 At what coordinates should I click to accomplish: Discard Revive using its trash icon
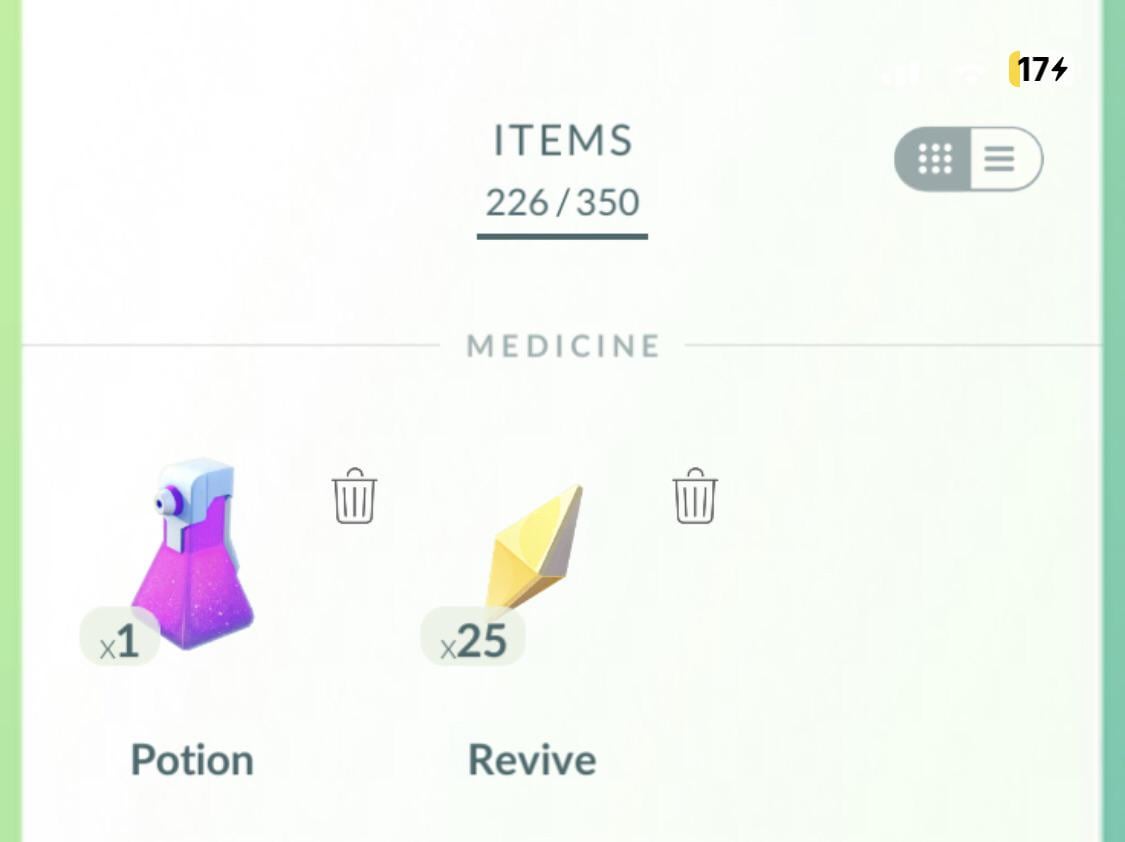(694, 497)
